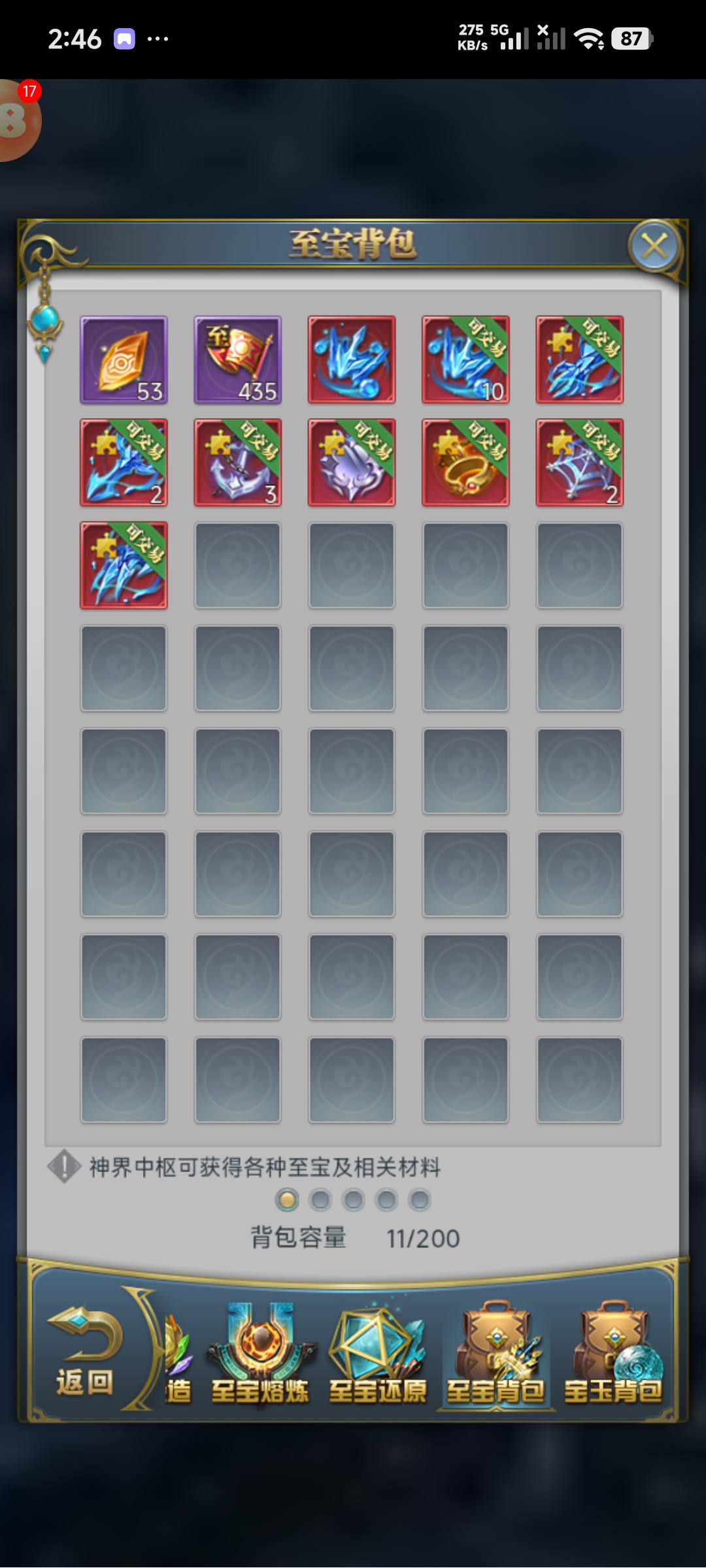Open the tradable ice crystal item with count 10
Screen dimensions: 706x1568
click(x=465, y=359)
